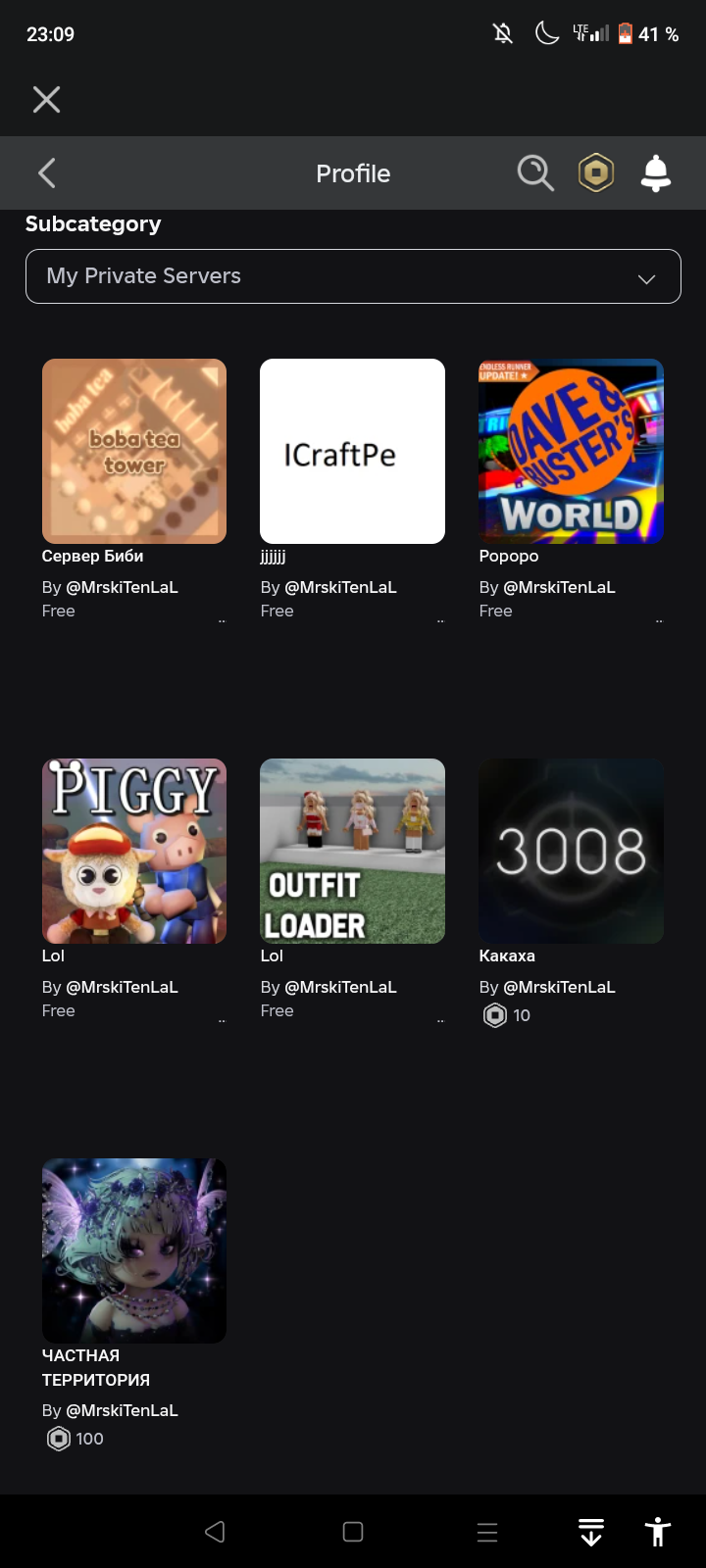Open the Robux balance icon
The width and height of the screenshot is (706, 1568).
(x=596, y=173)
